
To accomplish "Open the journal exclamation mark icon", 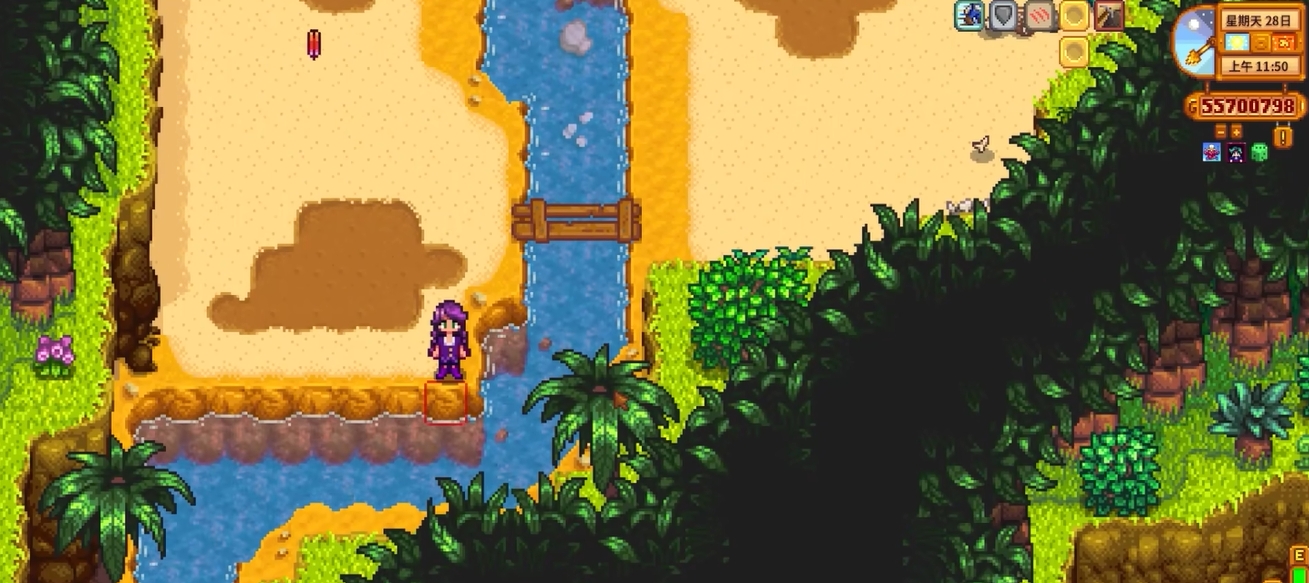I will pos(1283,137).
